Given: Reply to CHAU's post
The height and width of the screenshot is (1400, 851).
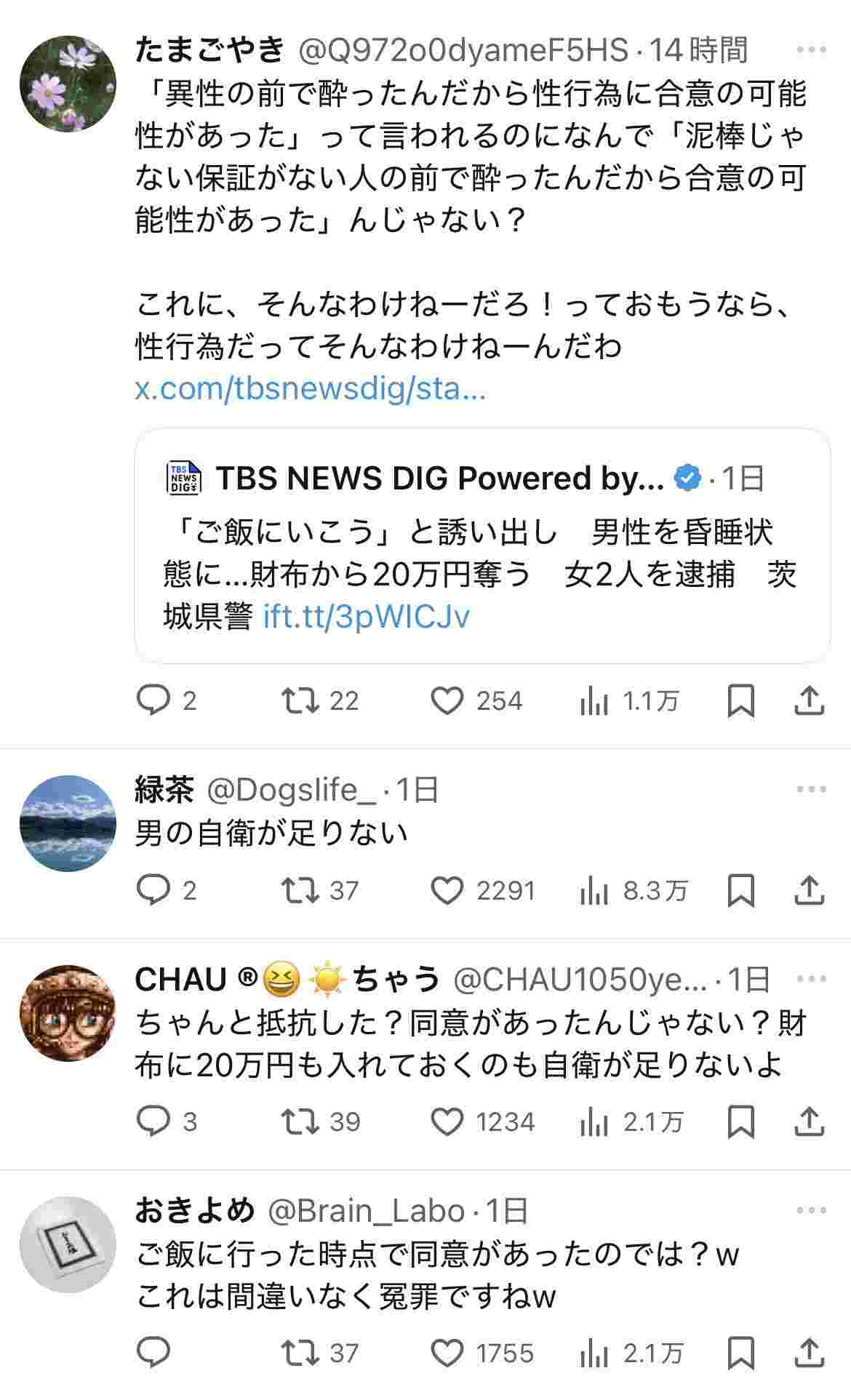Looking at the screenshot, I should coord(153,1121).
